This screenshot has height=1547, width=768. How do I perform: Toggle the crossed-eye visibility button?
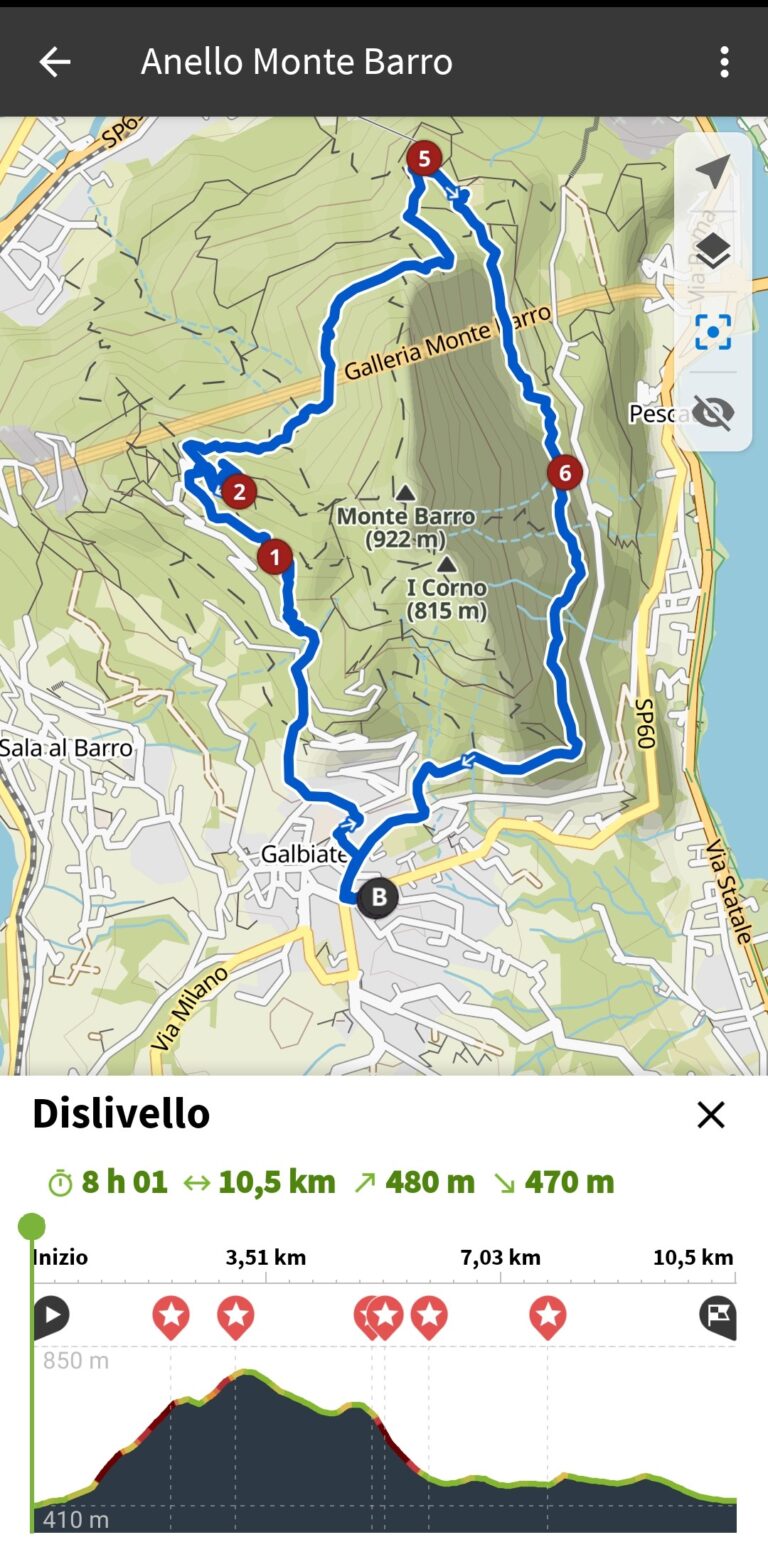(713, 412)
